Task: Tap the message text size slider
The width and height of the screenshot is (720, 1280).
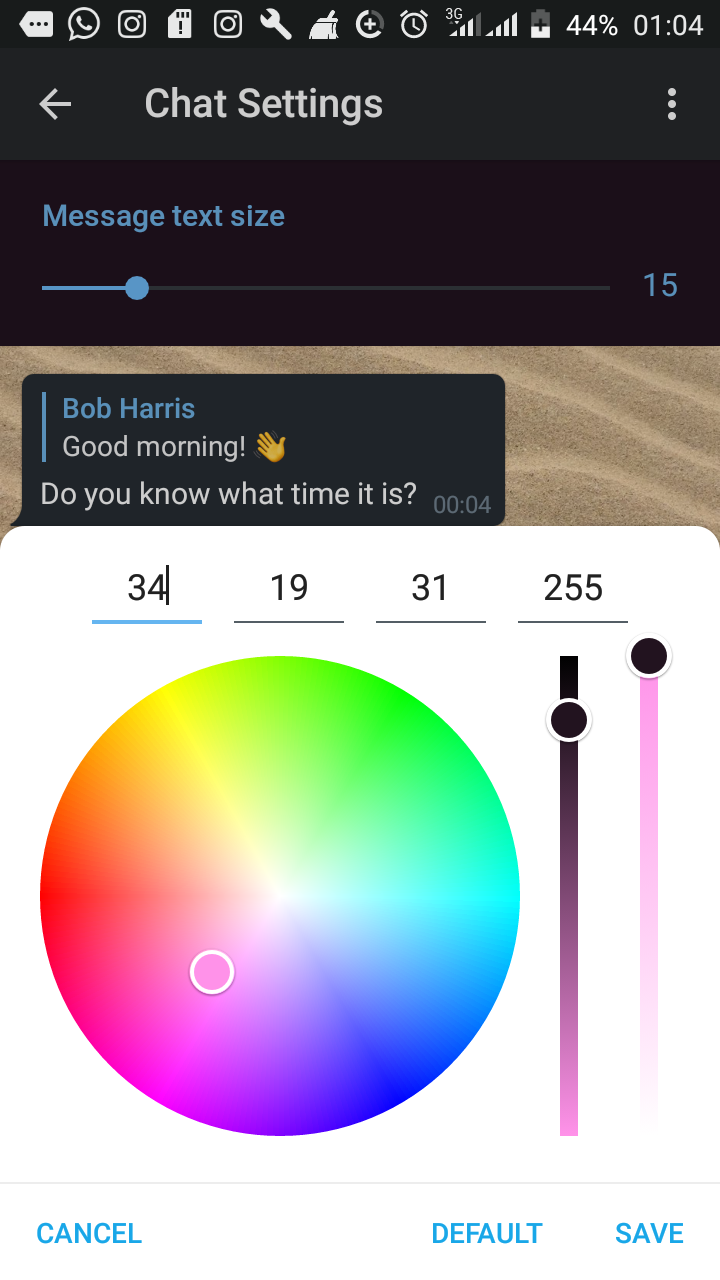Action: (x=325, y=288)
